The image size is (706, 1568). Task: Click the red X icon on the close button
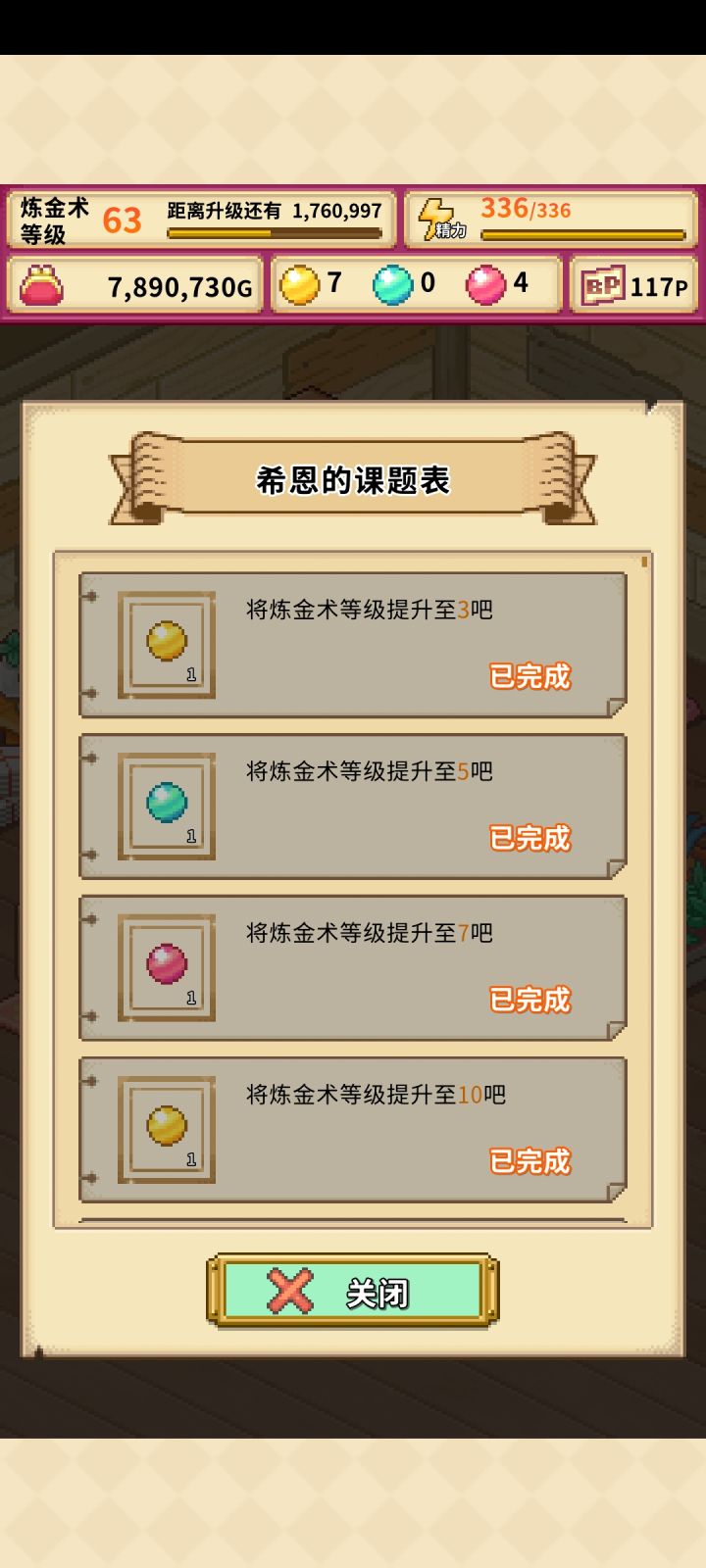(289, 1292)
